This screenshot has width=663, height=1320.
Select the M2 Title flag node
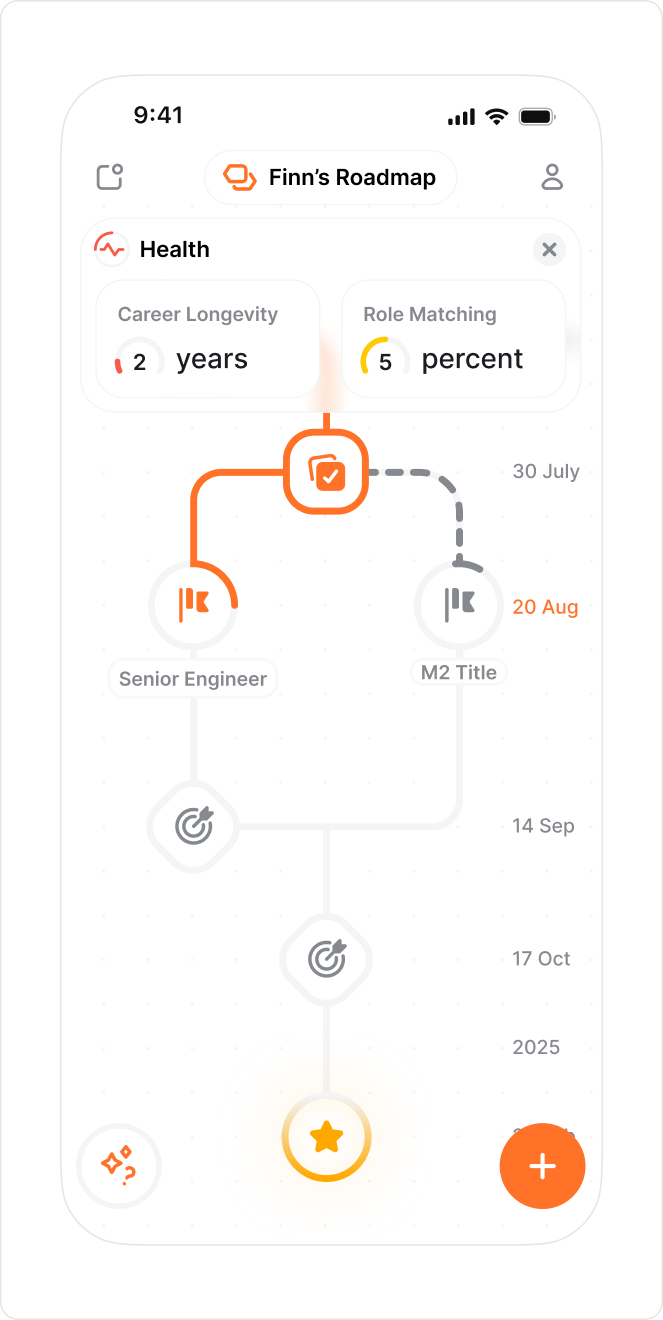(459, 604)
